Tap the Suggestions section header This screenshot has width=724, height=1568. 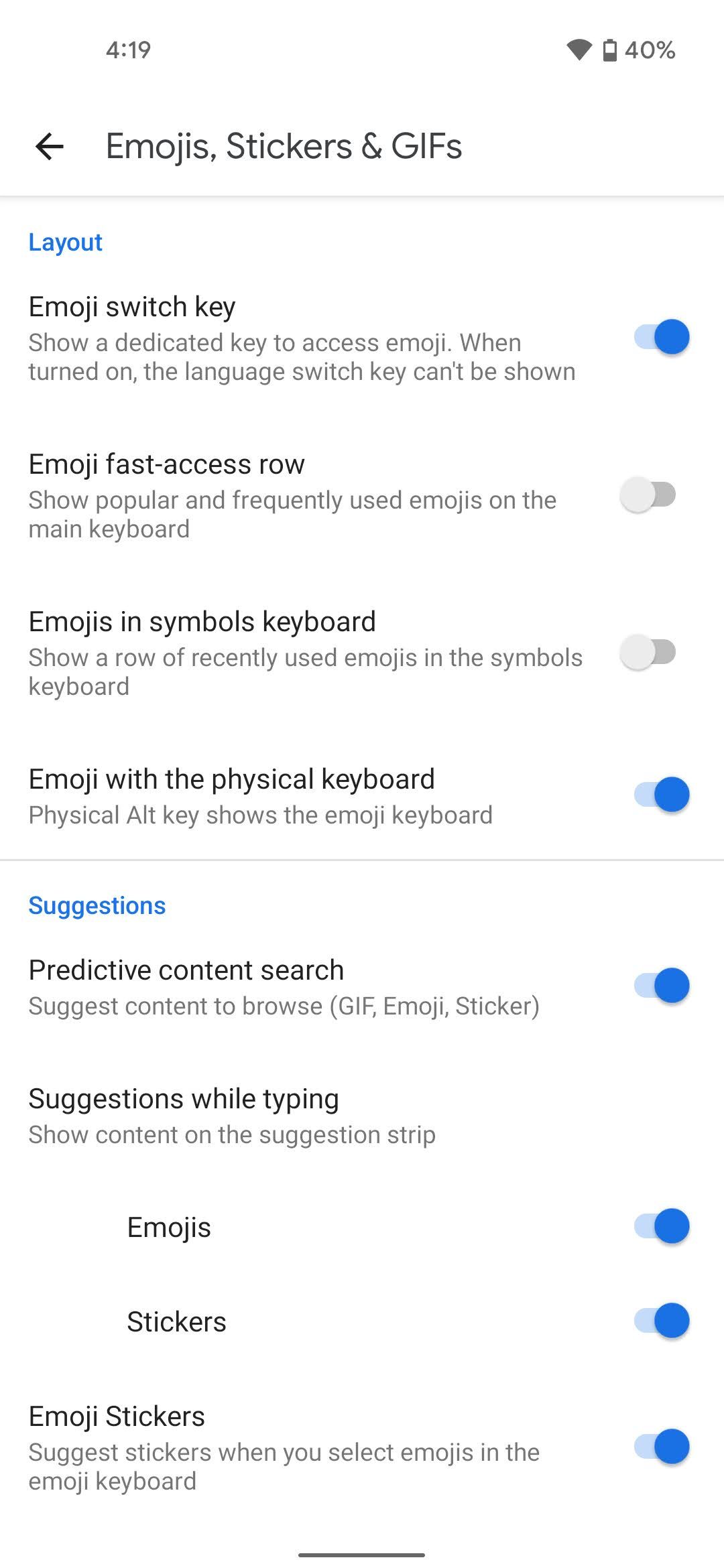96,905
